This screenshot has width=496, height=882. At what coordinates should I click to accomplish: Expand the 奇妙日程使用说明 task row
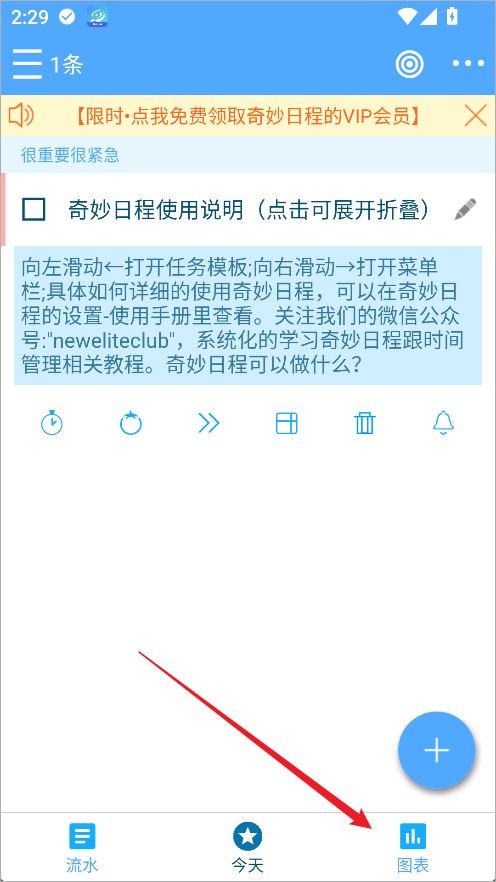coord(249,210)
